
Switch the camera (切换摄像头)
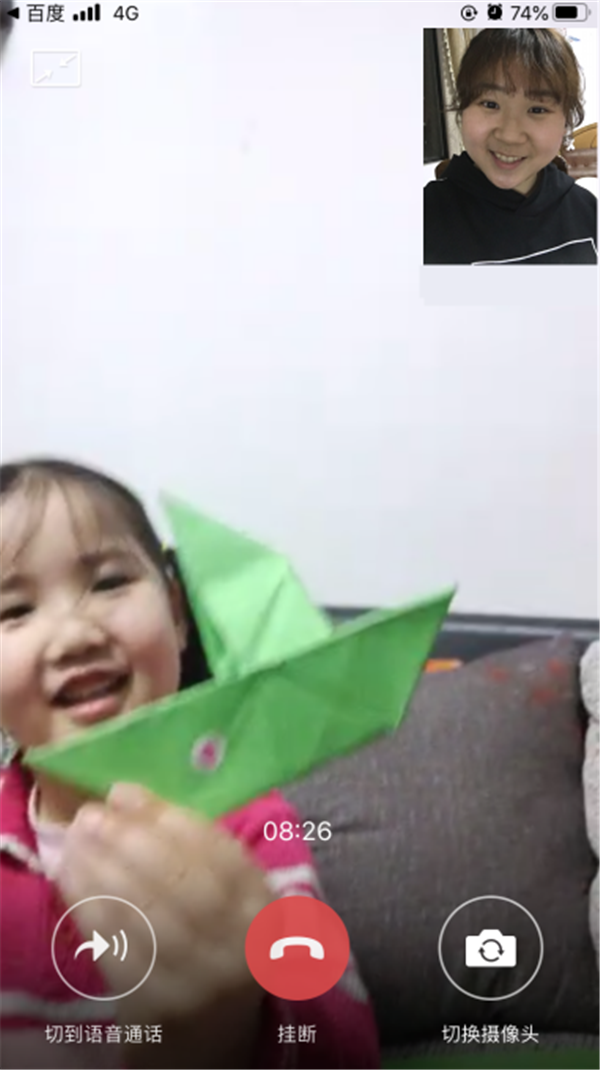[490, 947]
